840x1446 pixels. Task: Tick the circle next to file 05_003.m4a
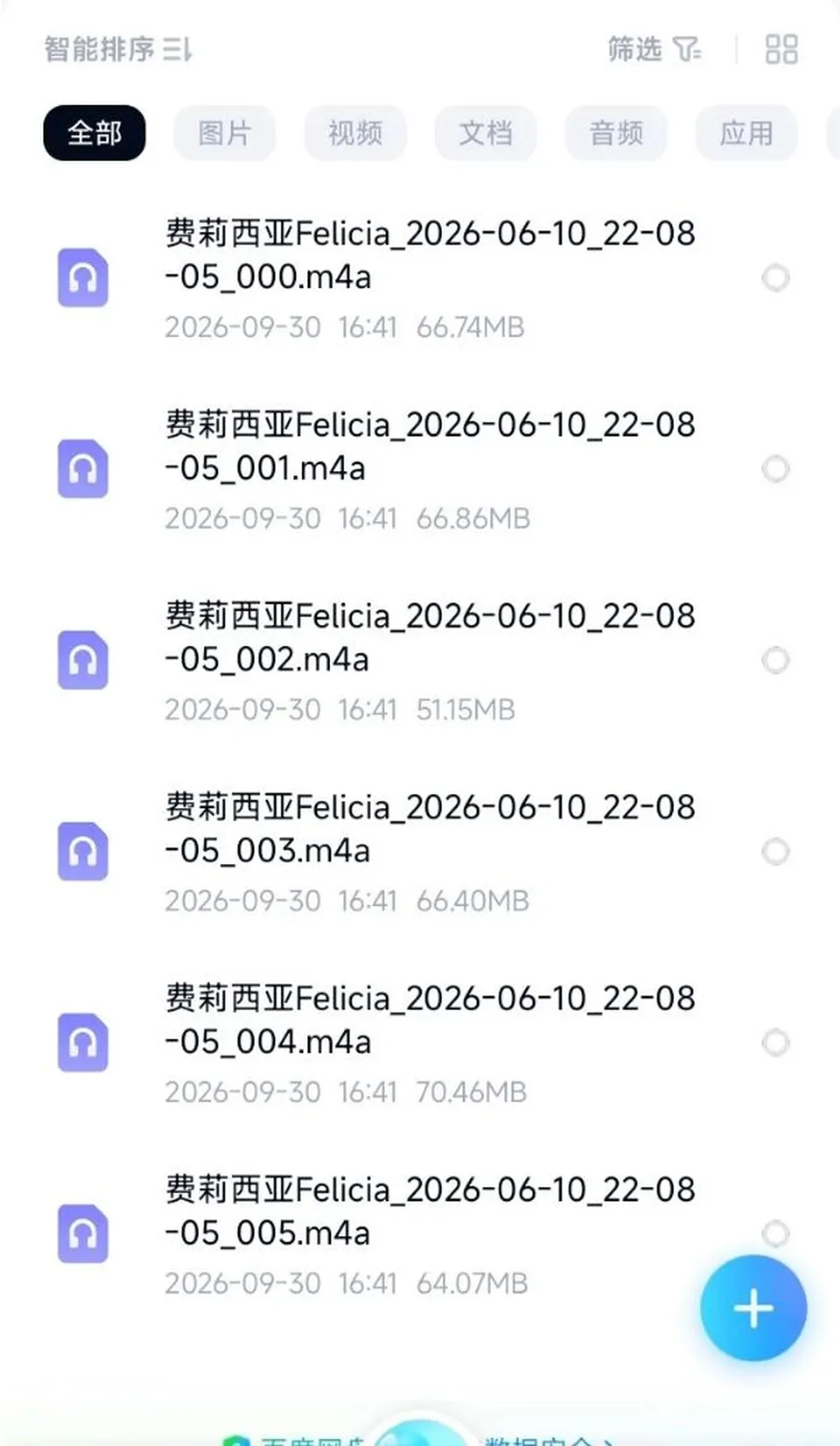[x=775, y=851]
